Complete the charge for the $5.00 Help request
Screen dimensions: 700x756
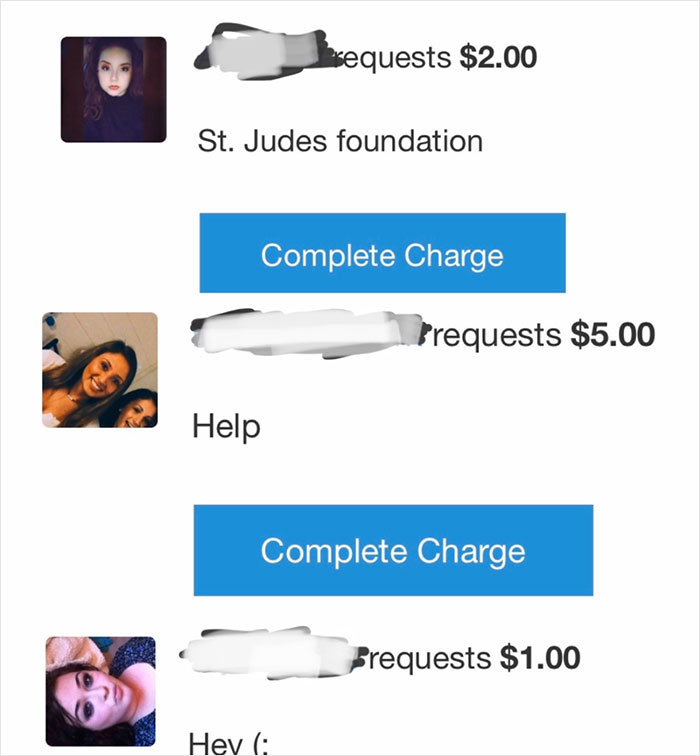pos(392,551)
